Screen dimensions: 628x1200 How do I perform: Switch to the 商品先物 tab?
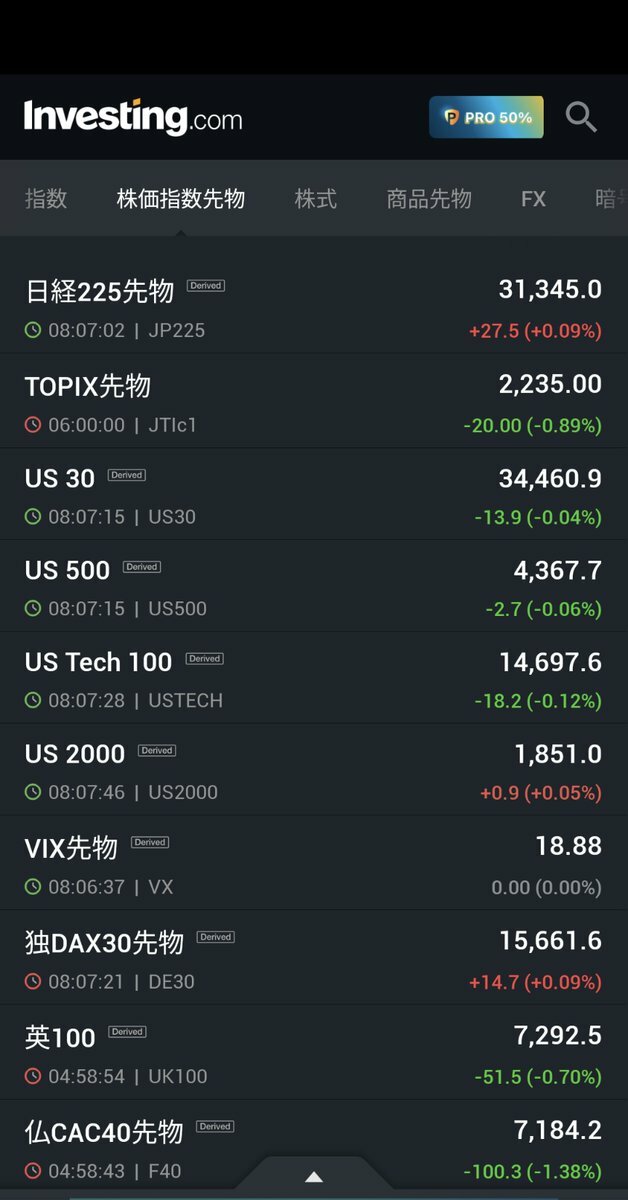429,198
